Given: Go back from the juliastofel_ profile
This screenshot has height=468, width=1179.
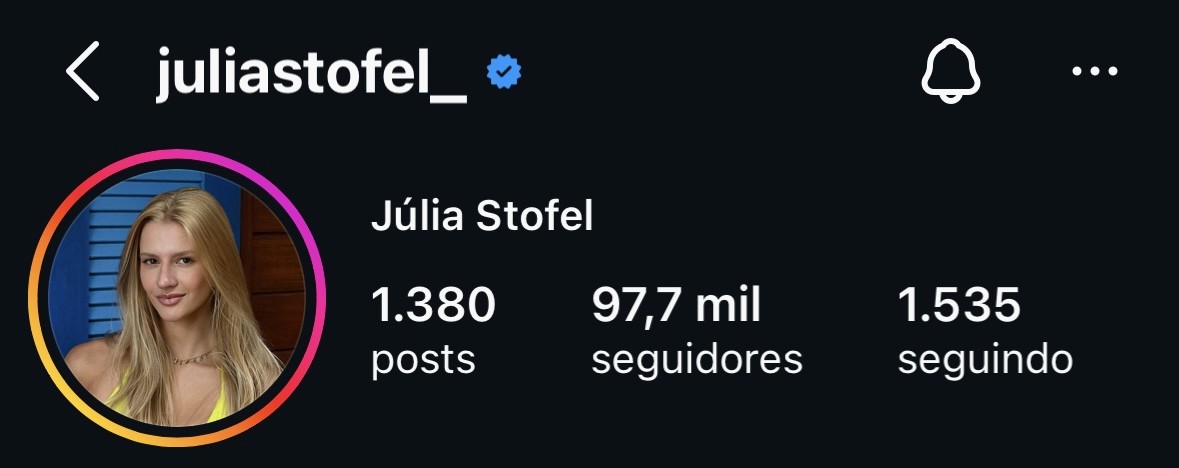Looking at the screenshot, I should coord(83,74).
